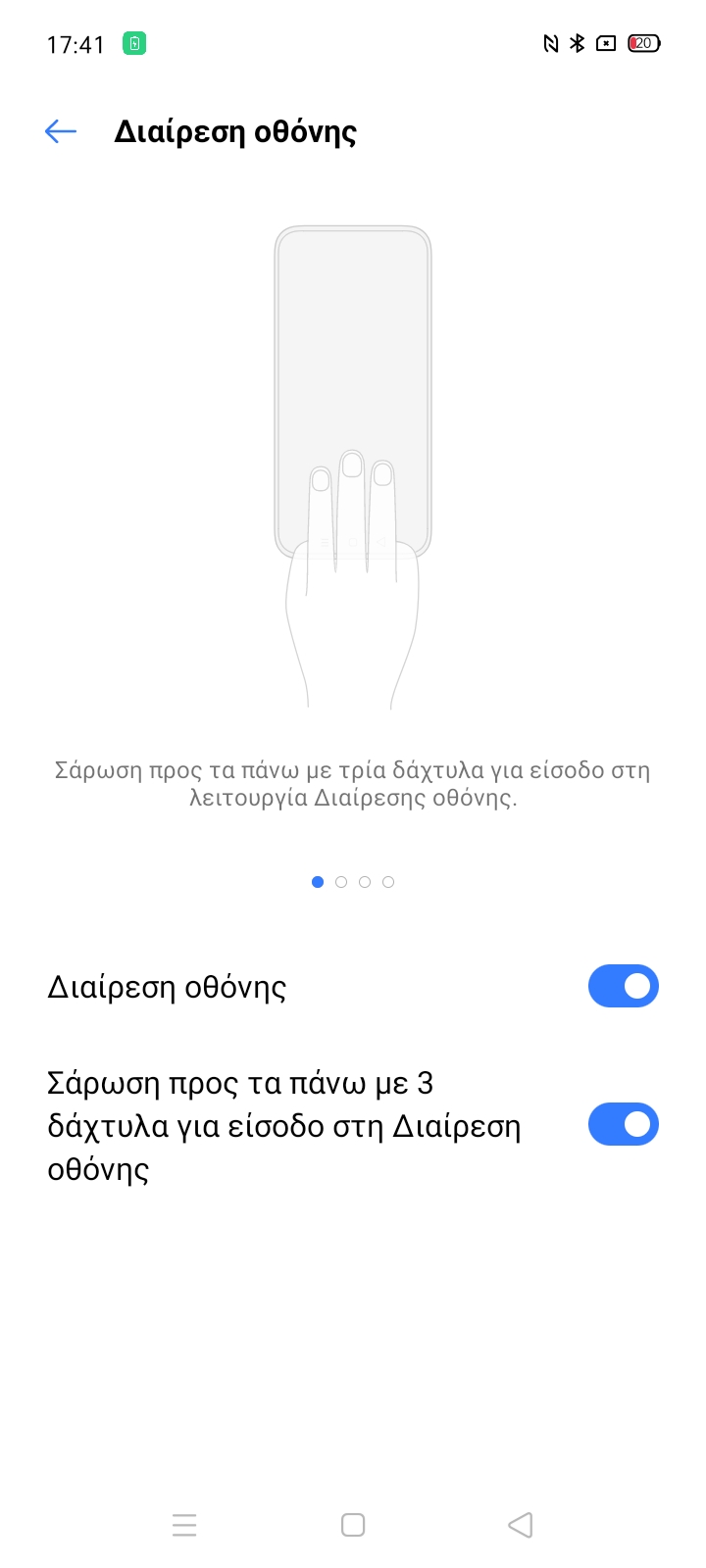Turn off the 3-finger swipe-up toggle
Screen dimensions: 706x1568
click(x=624, y=1124)
